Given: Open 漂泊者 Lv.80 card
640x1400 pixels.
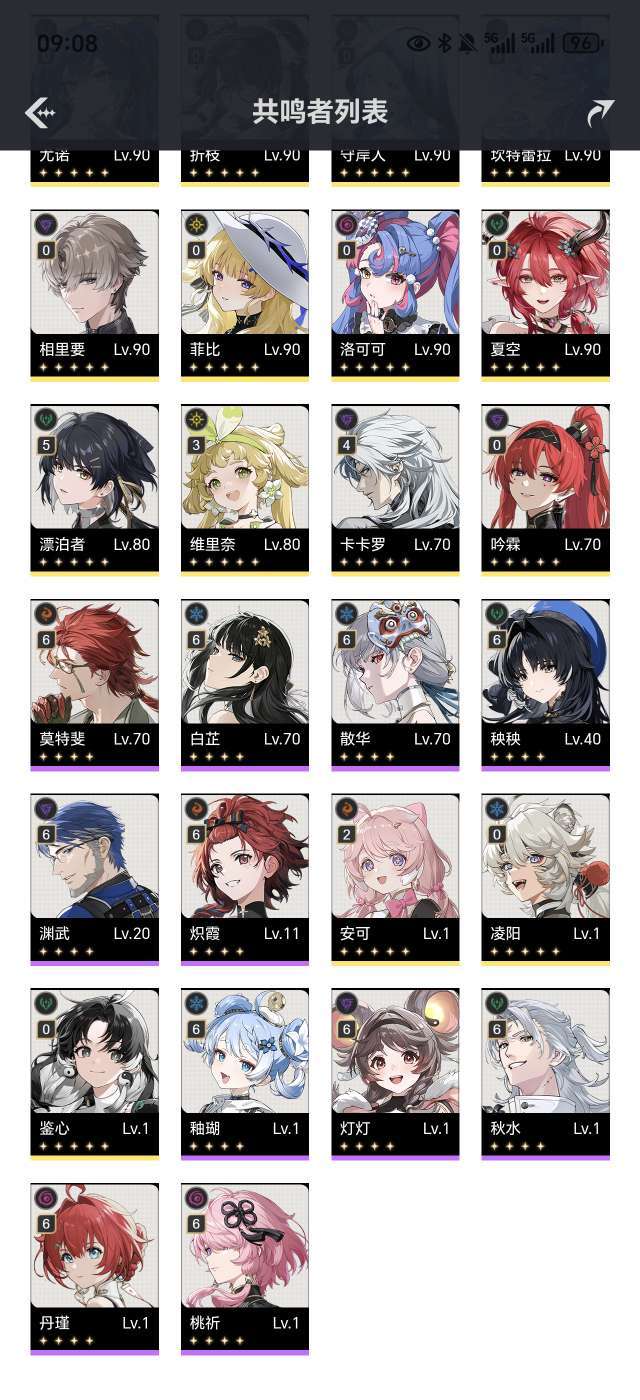Looking at the screenshot, I should click(94, 487).
